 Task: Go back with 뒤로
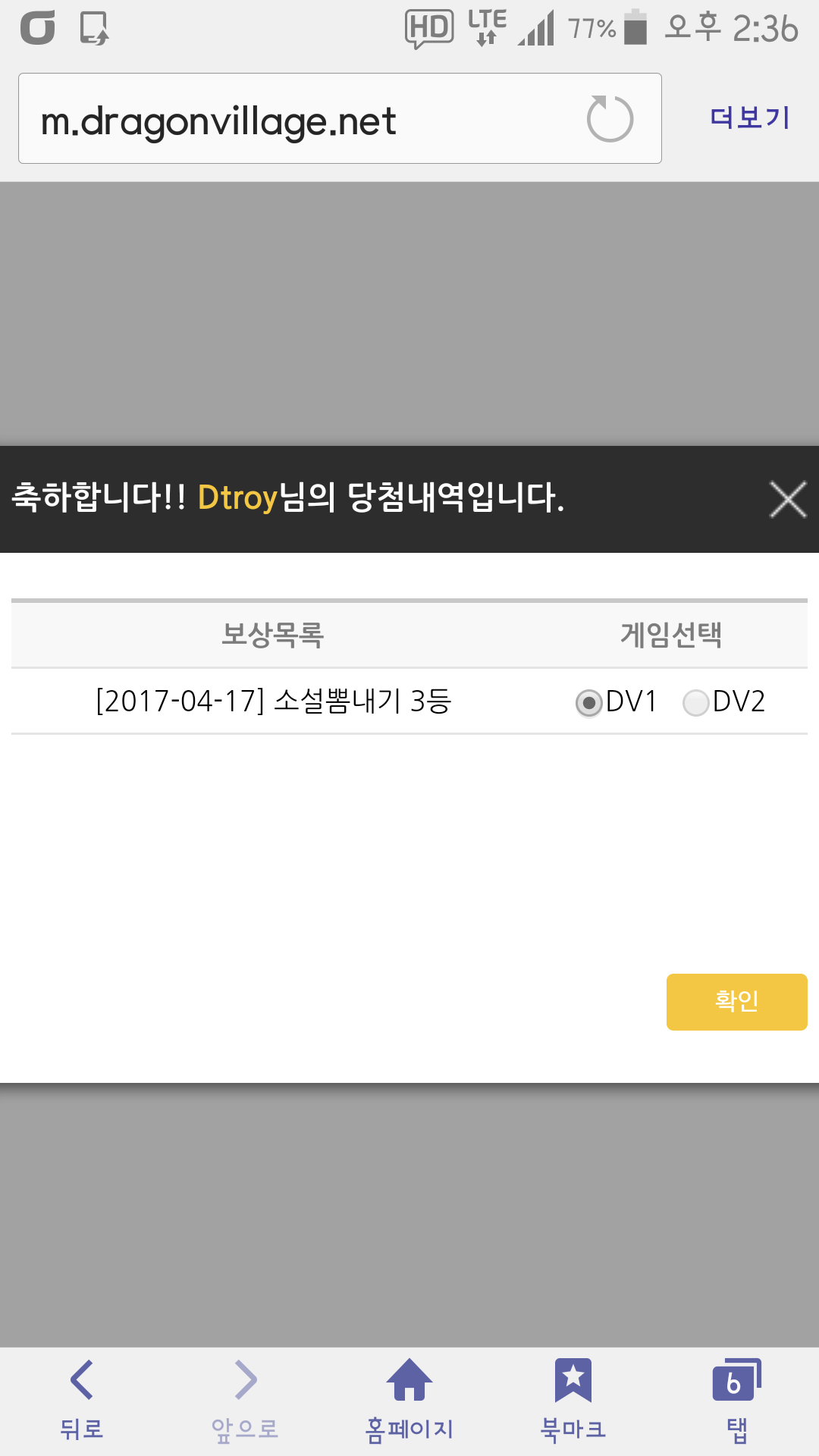pyautogui.click(x=82, y=1400)
